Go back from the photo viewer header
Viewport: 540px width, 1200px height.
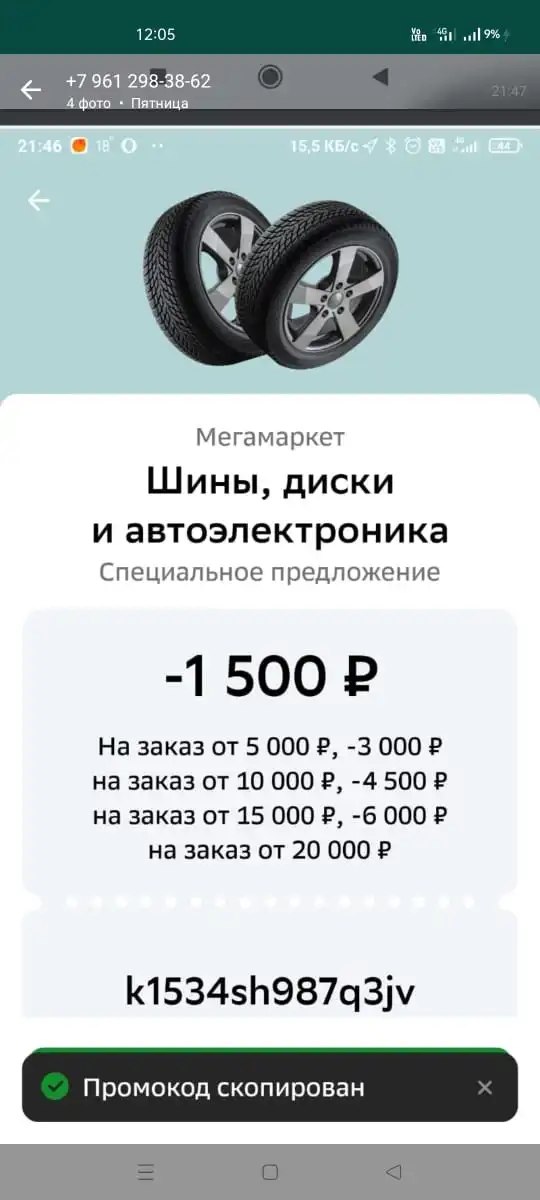point(31,90)
